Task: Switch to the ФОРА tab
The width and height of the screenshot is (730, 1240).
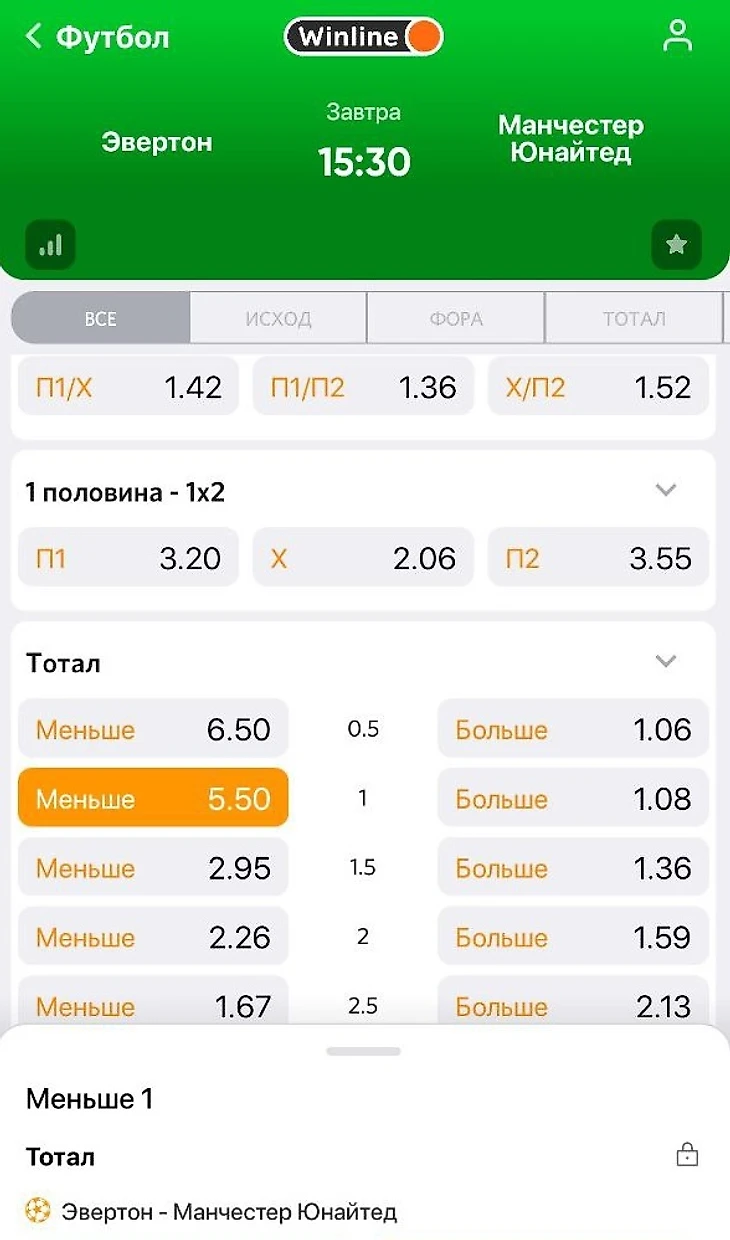Action: click(x=456, y=319)
